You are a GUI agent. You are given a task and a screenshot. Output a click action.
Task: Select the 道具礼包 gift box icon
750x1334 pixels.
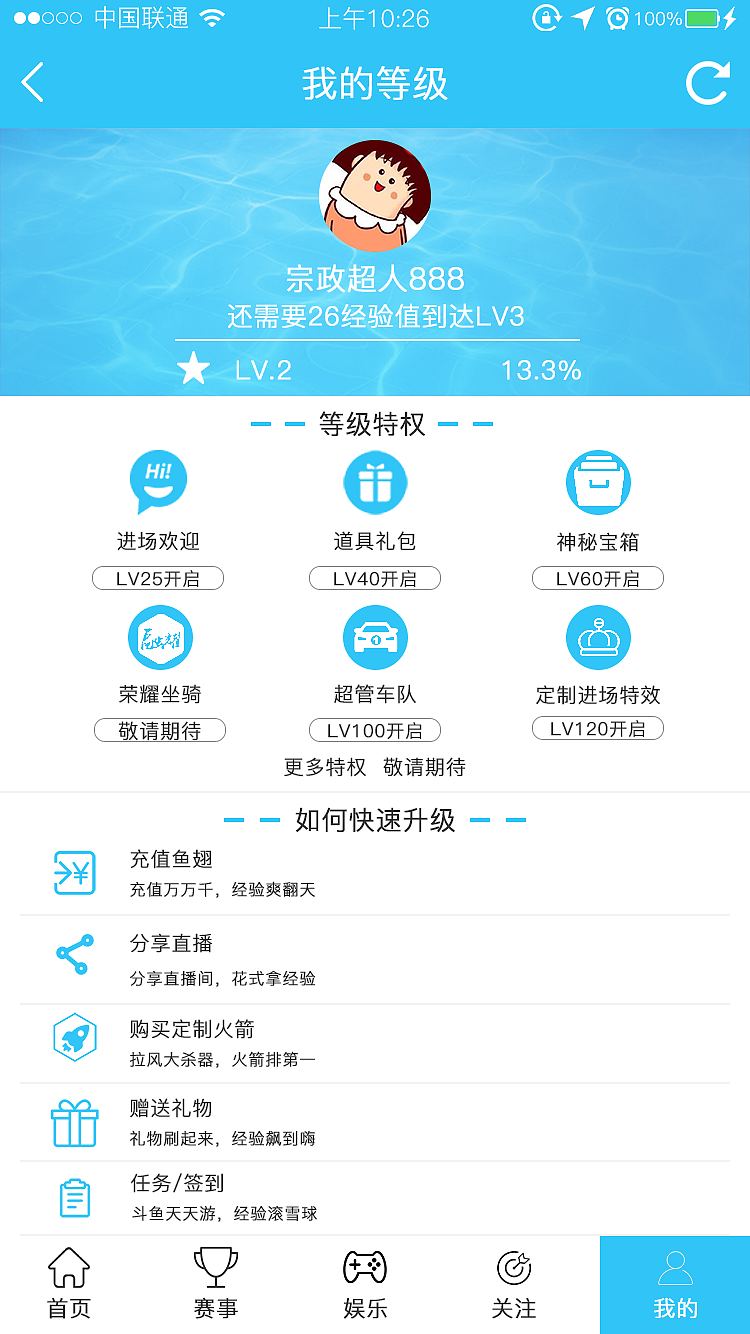click(x=375, y=482)
